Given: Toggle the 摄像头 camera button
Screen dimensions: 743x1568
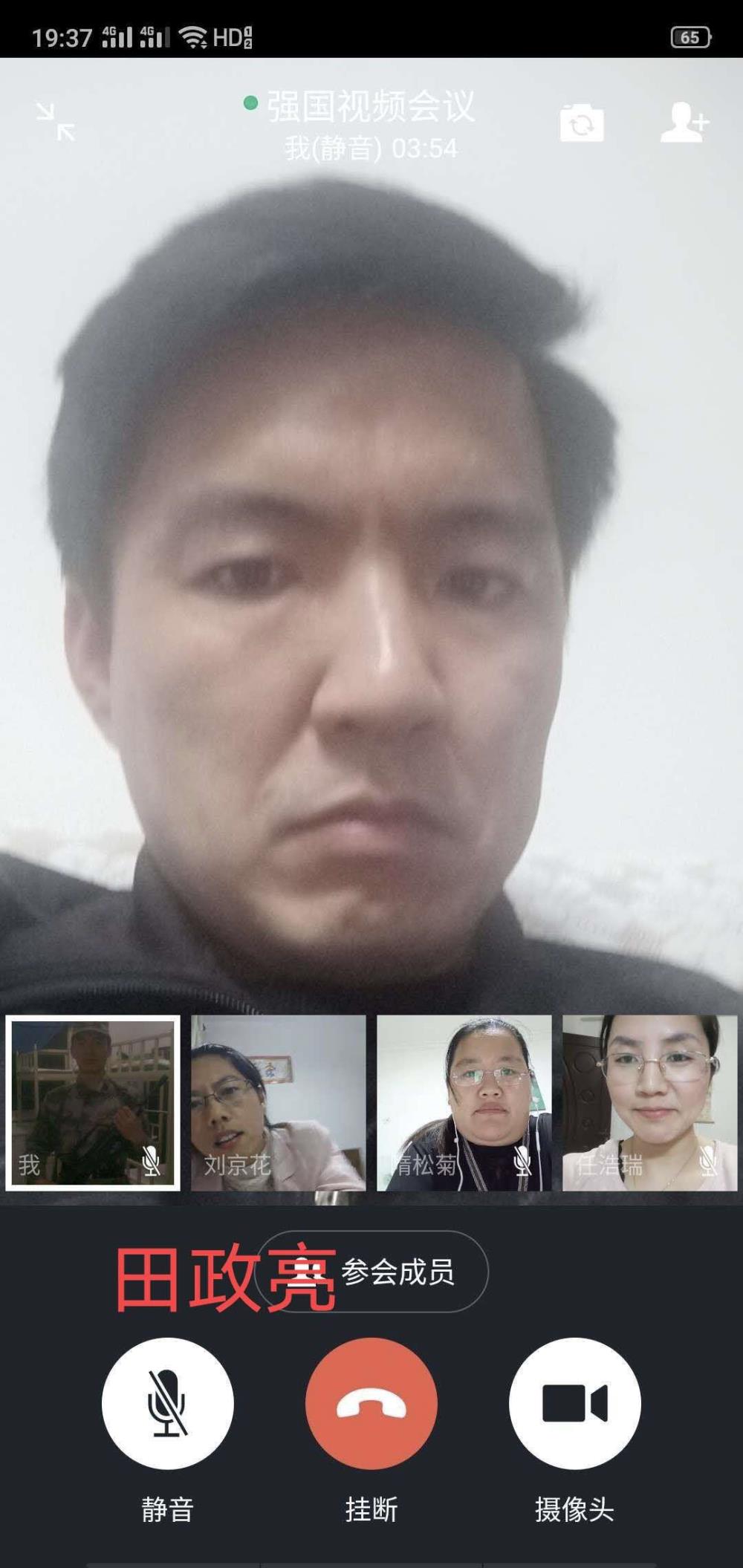Looking at the screenshot, I should point(575,1403).
